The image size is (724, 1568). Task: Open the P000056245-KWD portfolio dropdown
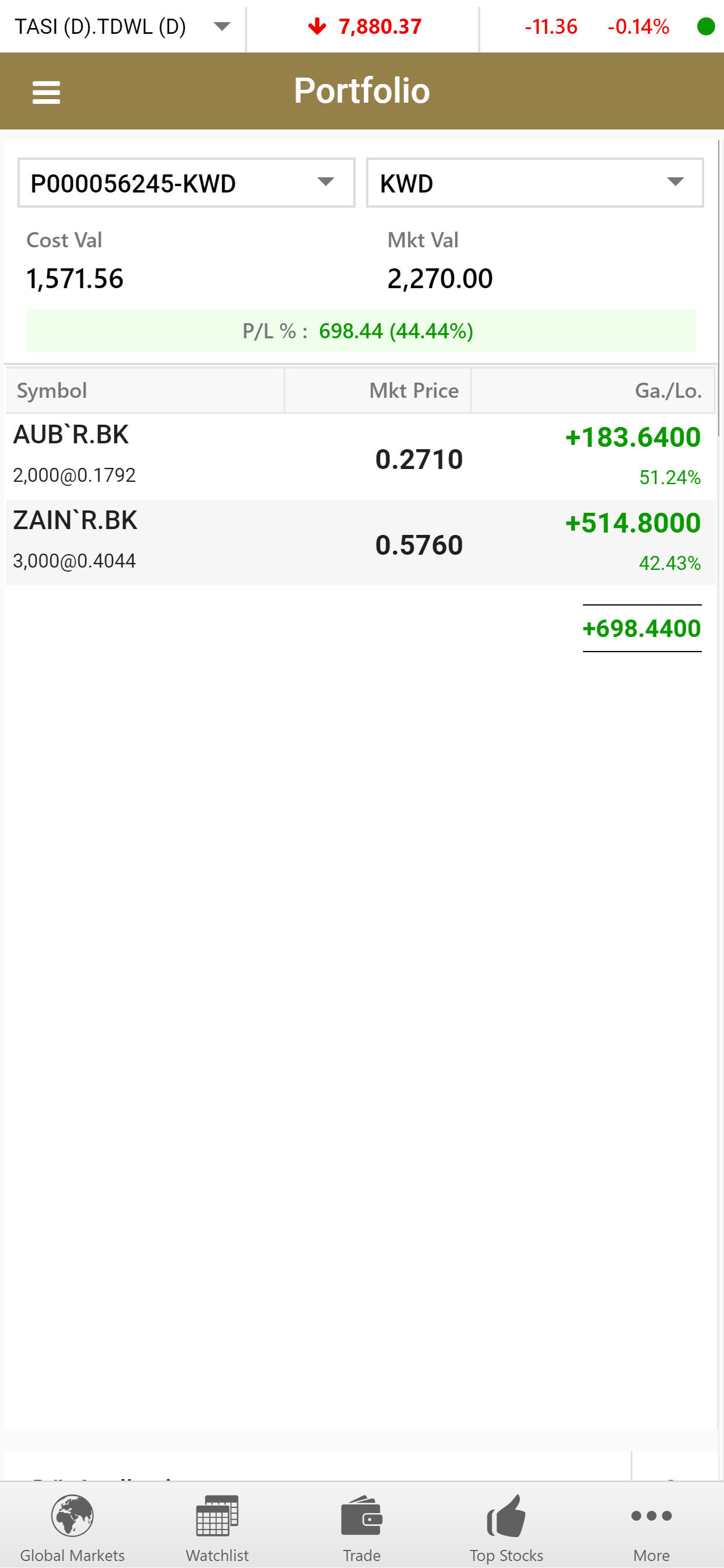186,183
